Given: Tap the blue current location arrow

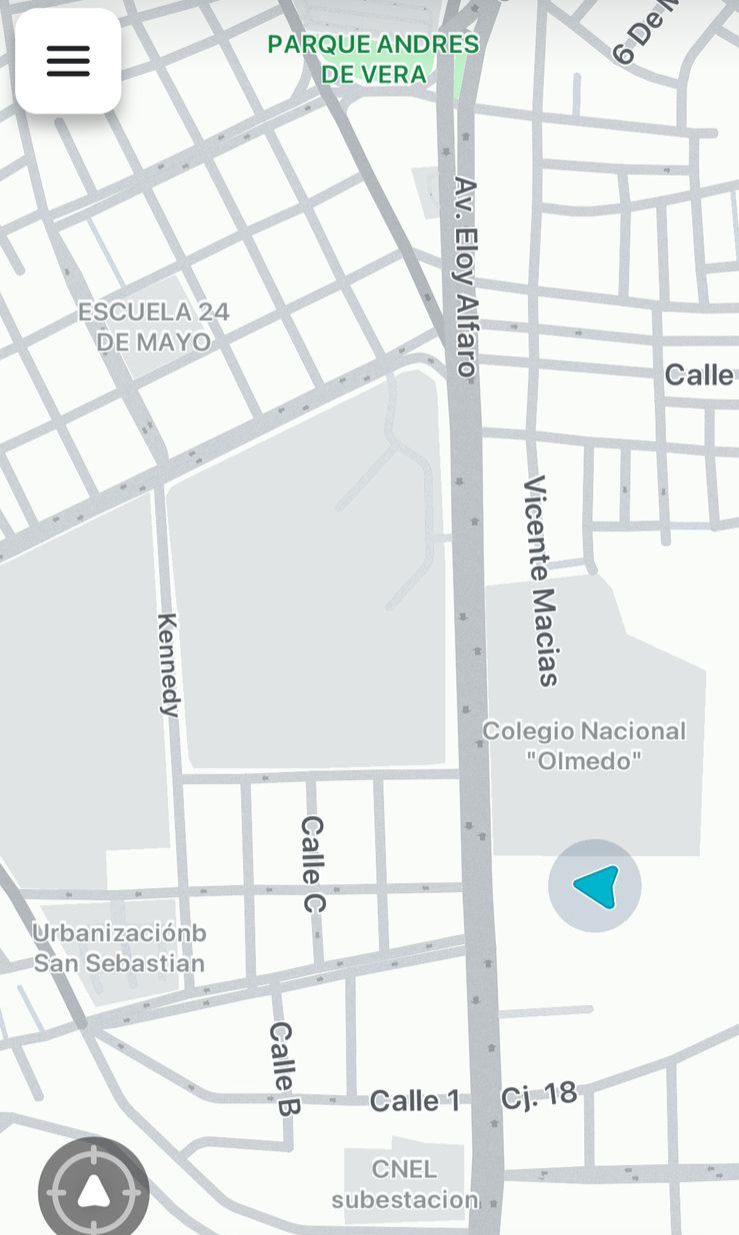Looking at the screenshot, I should click(x=596, y=886).
